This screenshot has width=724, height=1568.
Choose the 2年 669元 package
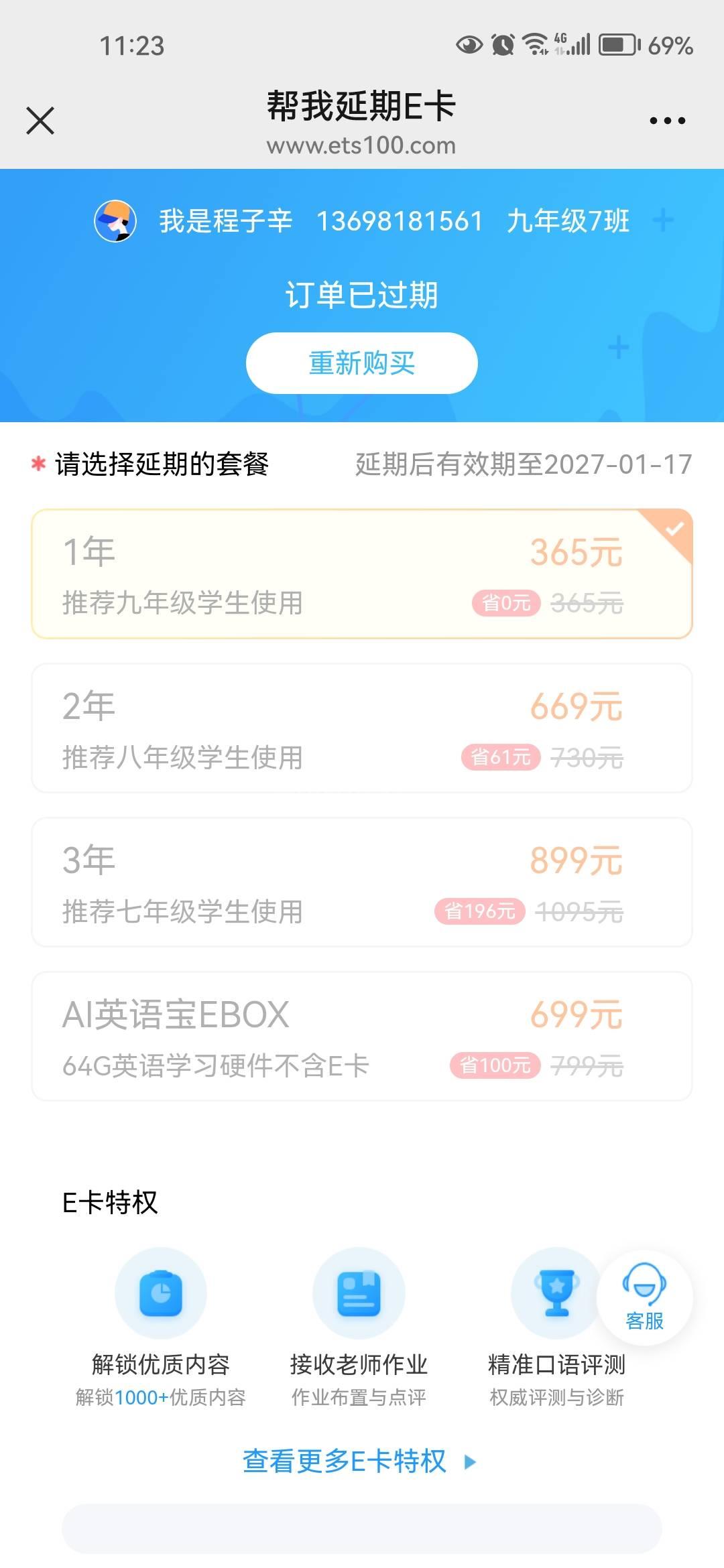(x=361, y=728)
